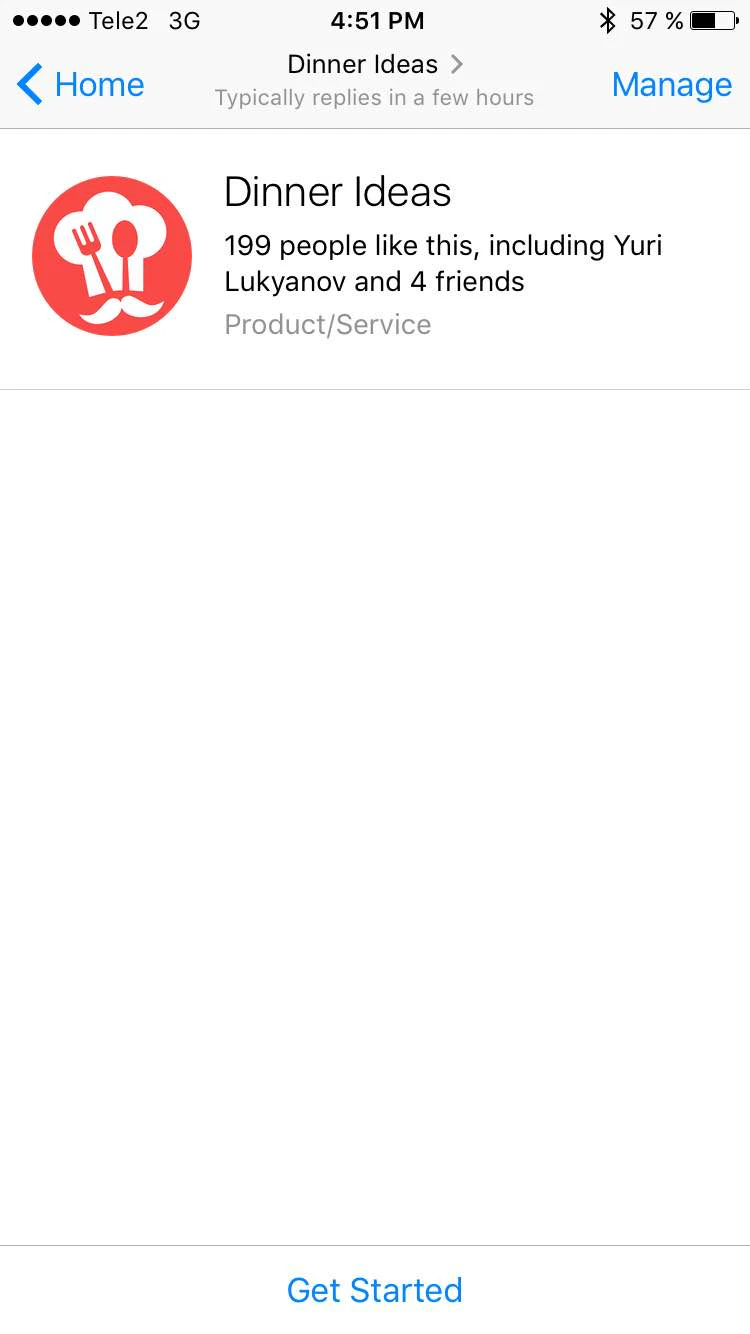Tap Get Started to begin the conversation
Image resolution: width=750 pixels, height=1334 pixels.
pyautogui.click(x=374, y=1290)
